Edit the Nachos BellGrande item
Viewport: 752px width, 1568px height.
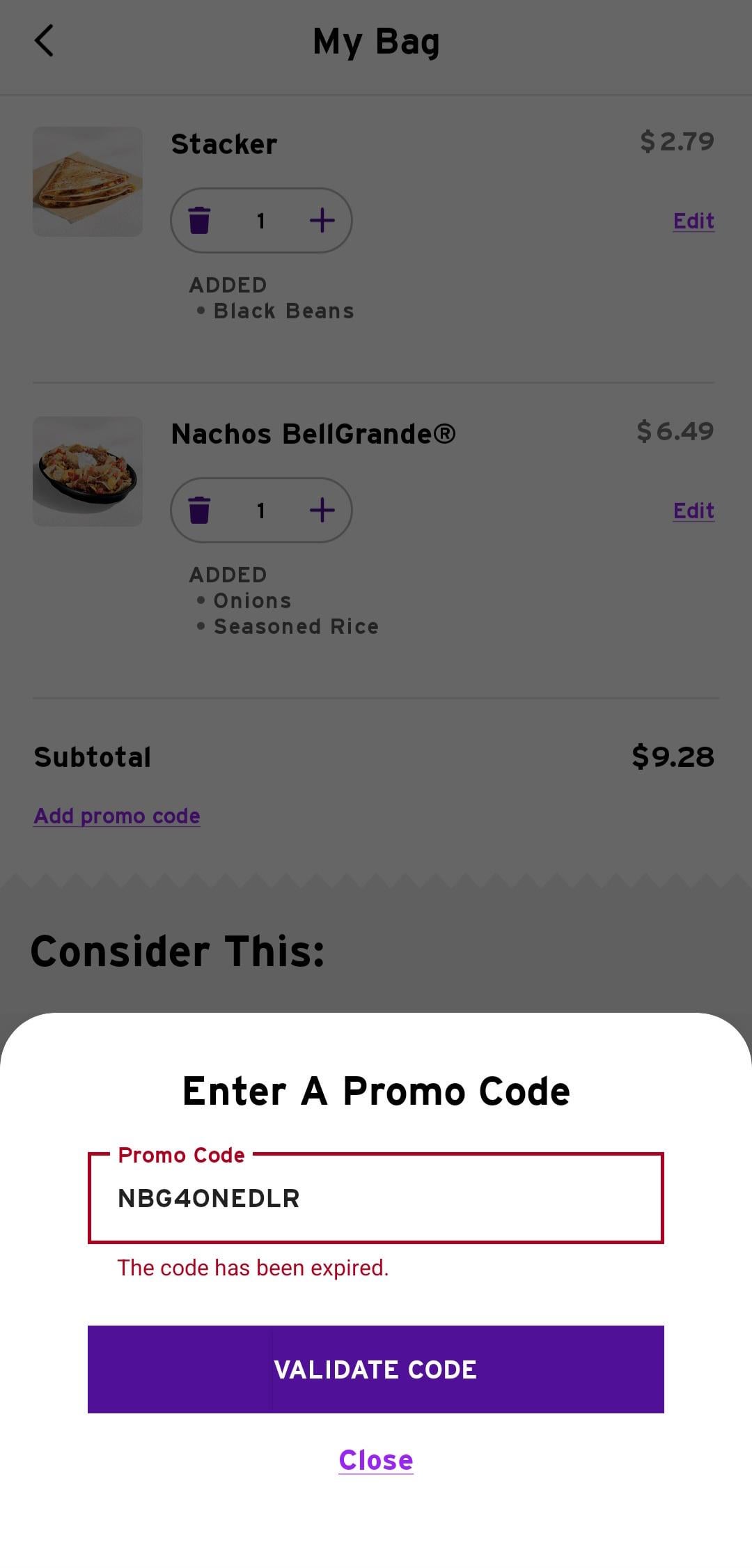[x=694, y=511]
